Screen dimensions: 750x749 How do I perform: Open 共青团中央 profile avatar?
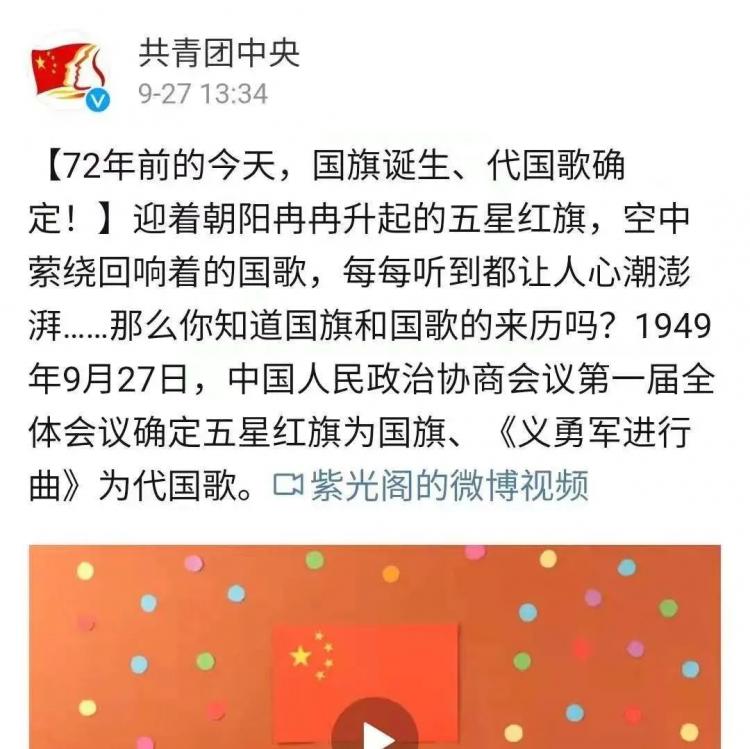point(67,70)
